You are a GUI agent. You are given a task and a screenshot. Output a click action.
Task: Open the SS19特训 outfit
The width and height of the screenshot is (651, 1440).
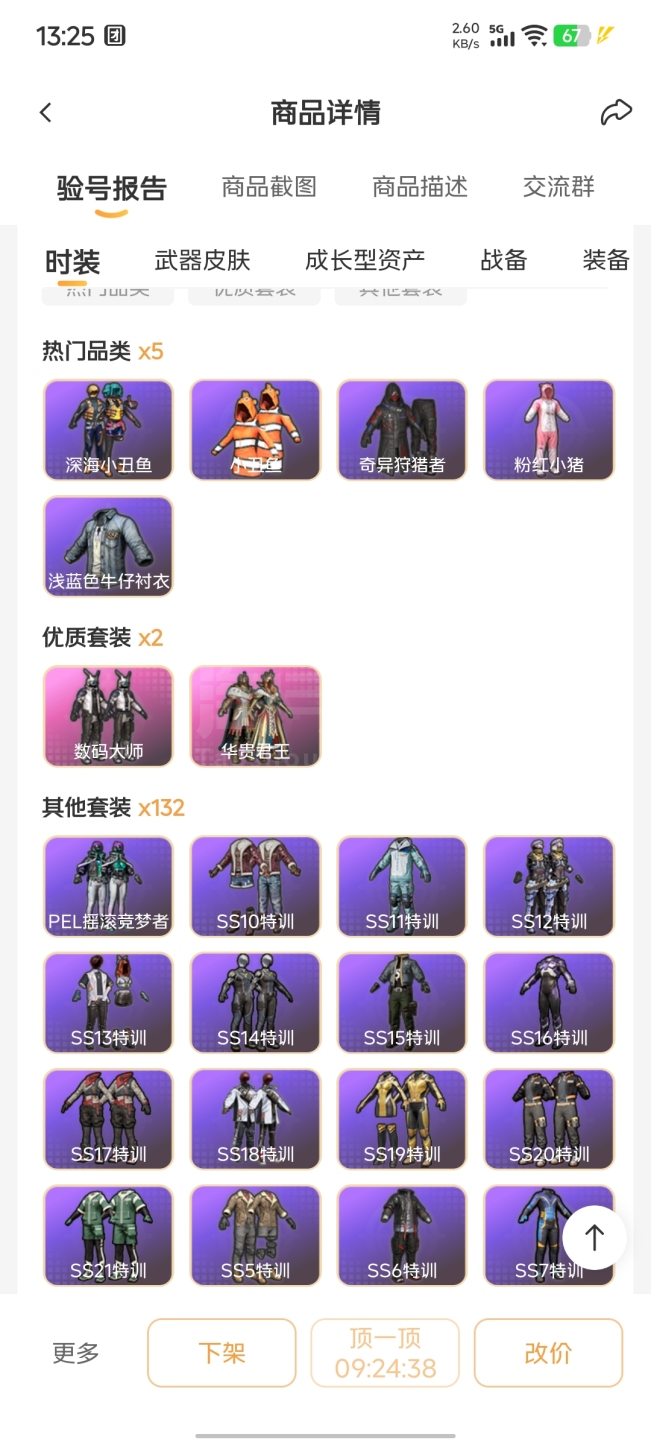coord(402,1119)
